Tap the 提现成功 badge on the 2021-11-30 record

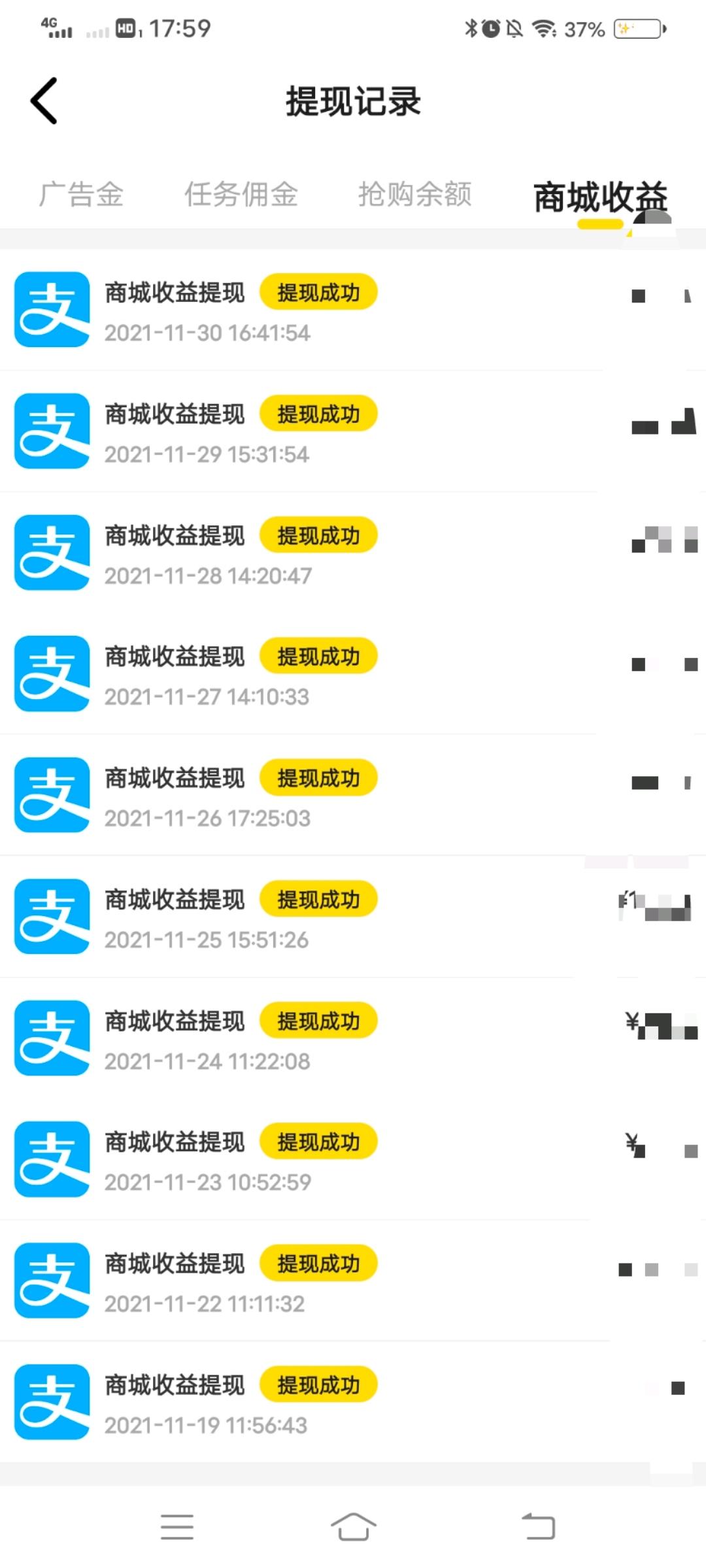point(318,293)
